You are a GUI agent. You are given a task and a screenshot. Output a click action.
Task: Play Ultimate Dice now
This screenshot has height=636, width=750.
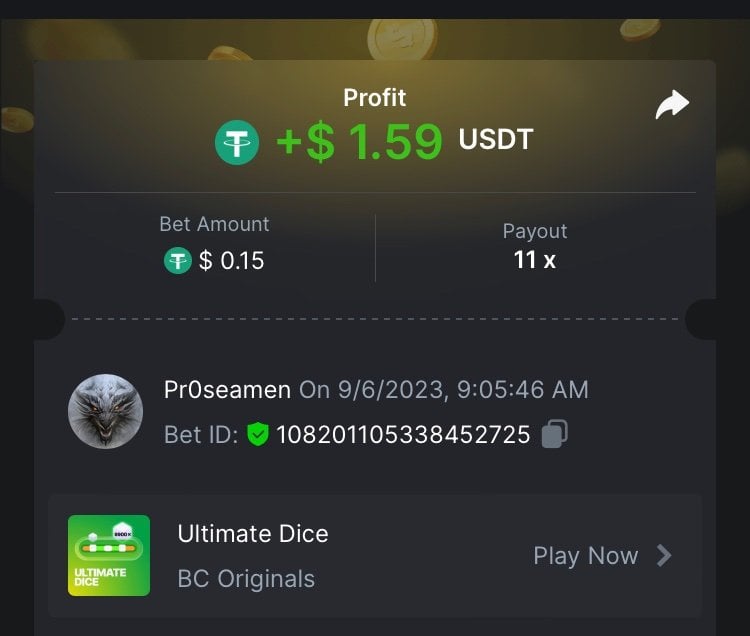tap(602, 556)
